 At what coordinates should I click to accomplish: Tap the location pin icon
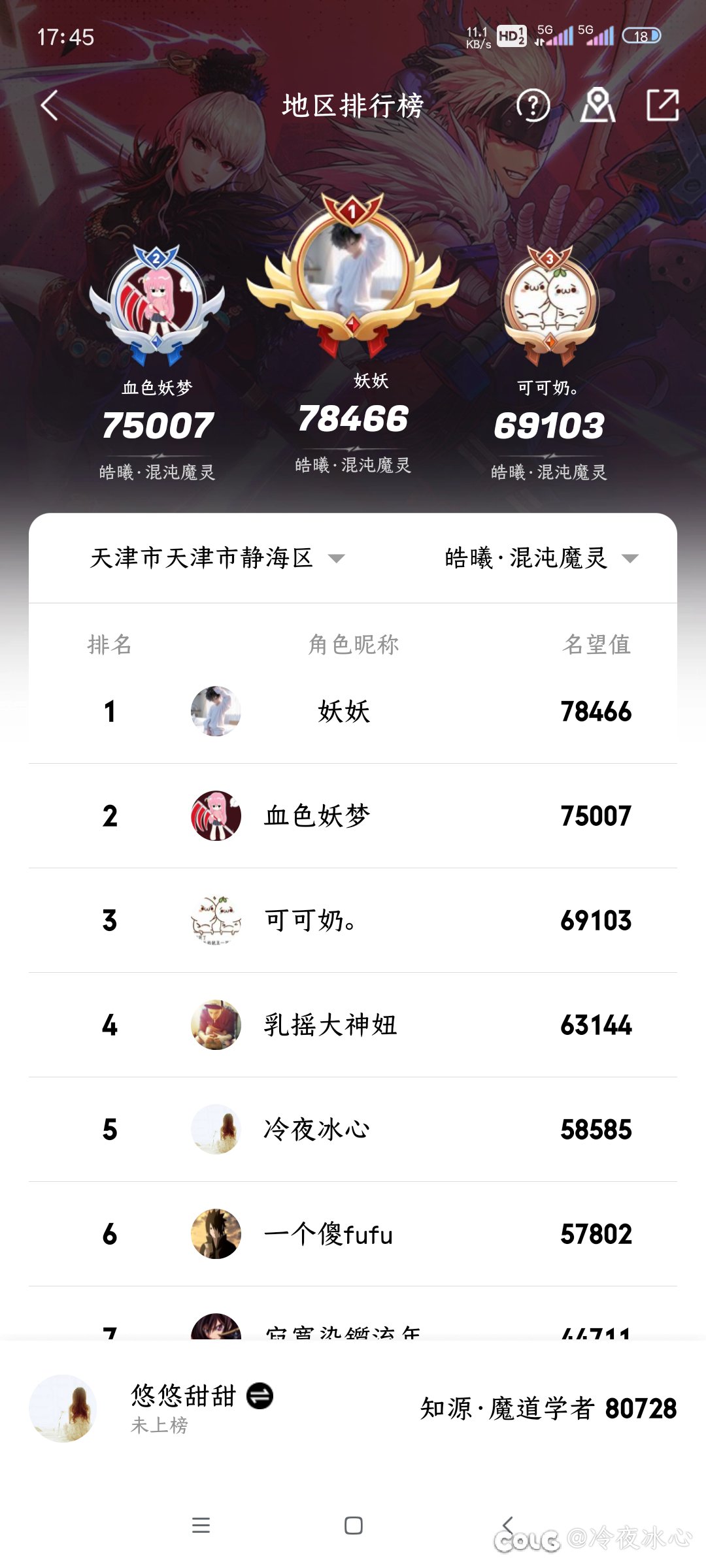597,105
